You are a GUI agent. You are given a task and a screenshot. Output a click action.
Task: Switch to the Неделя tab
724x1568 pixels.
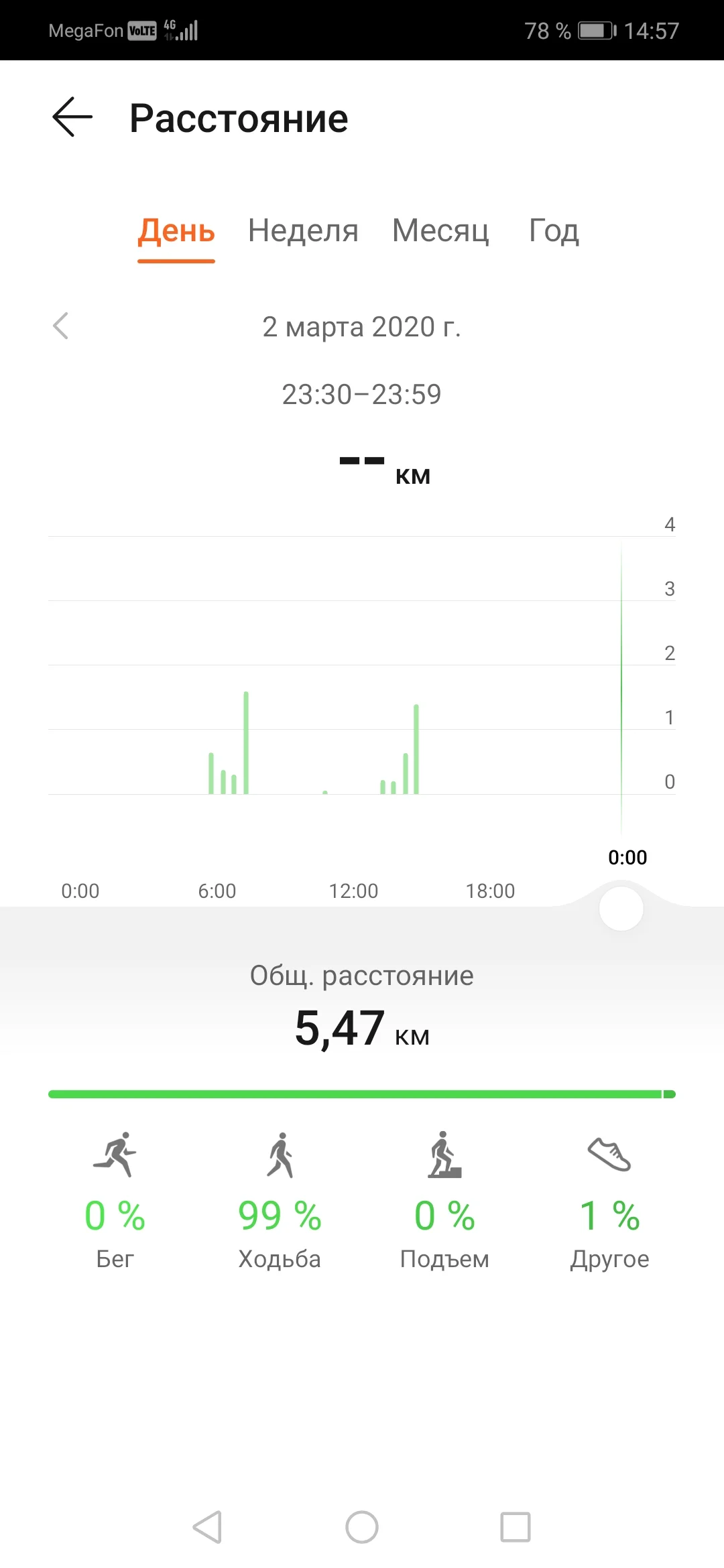tap(303, 231)
